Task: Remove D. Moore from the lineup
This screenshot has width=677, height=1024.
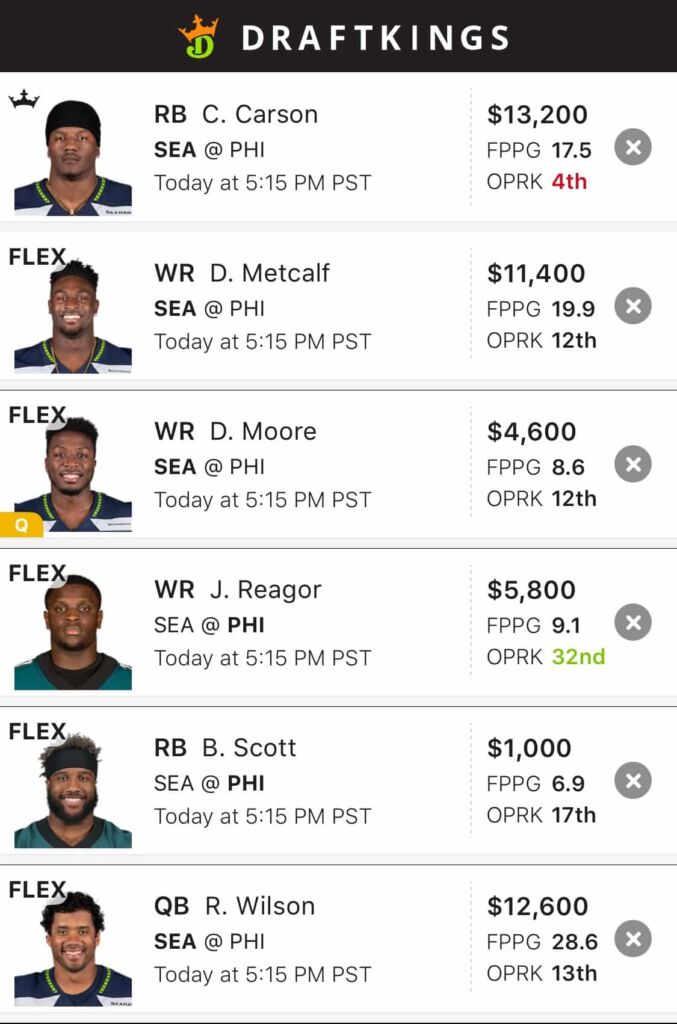Action: 632,464
